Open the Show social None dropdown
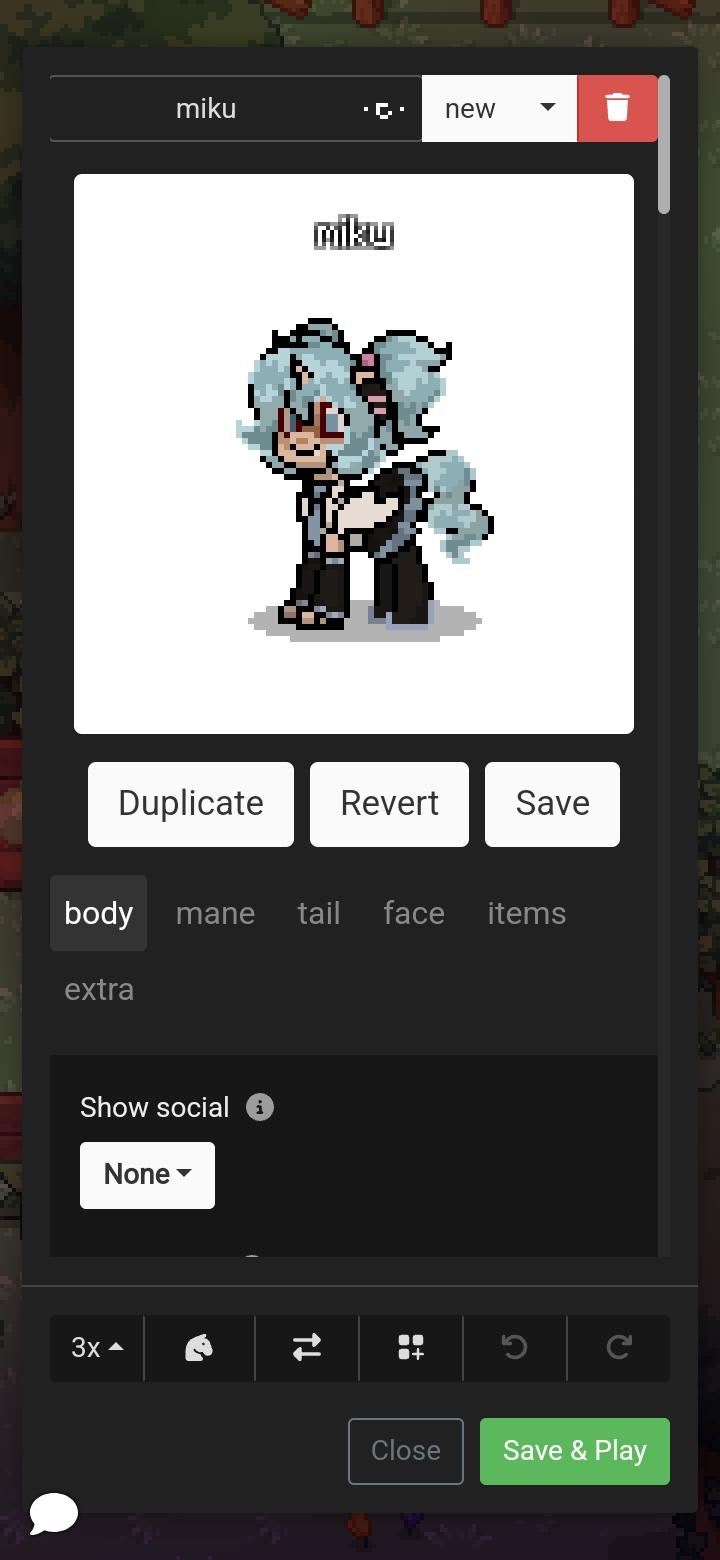 147,1174
